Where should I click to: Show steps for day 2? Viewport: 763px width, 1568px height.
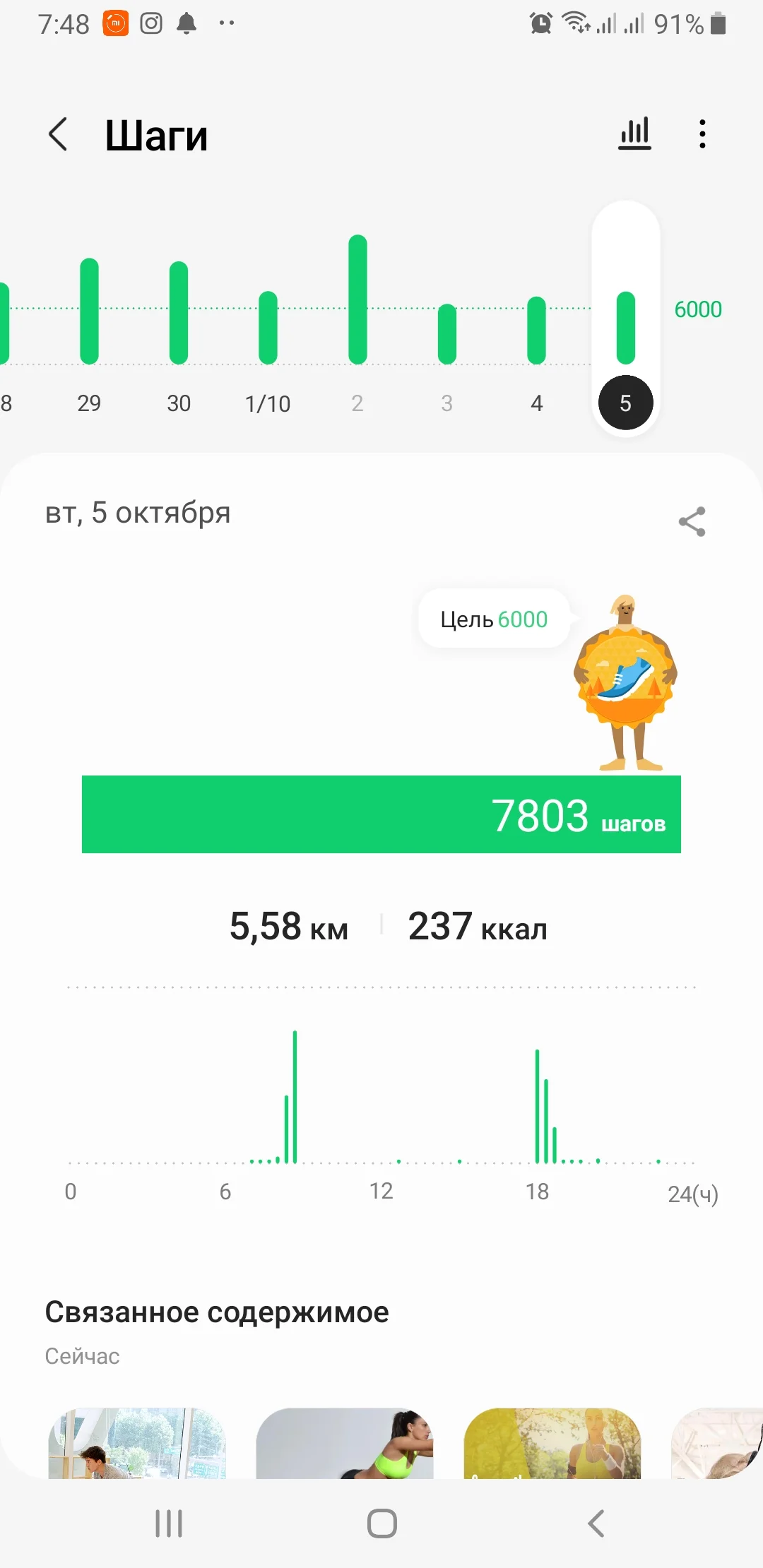click(357, 300)
